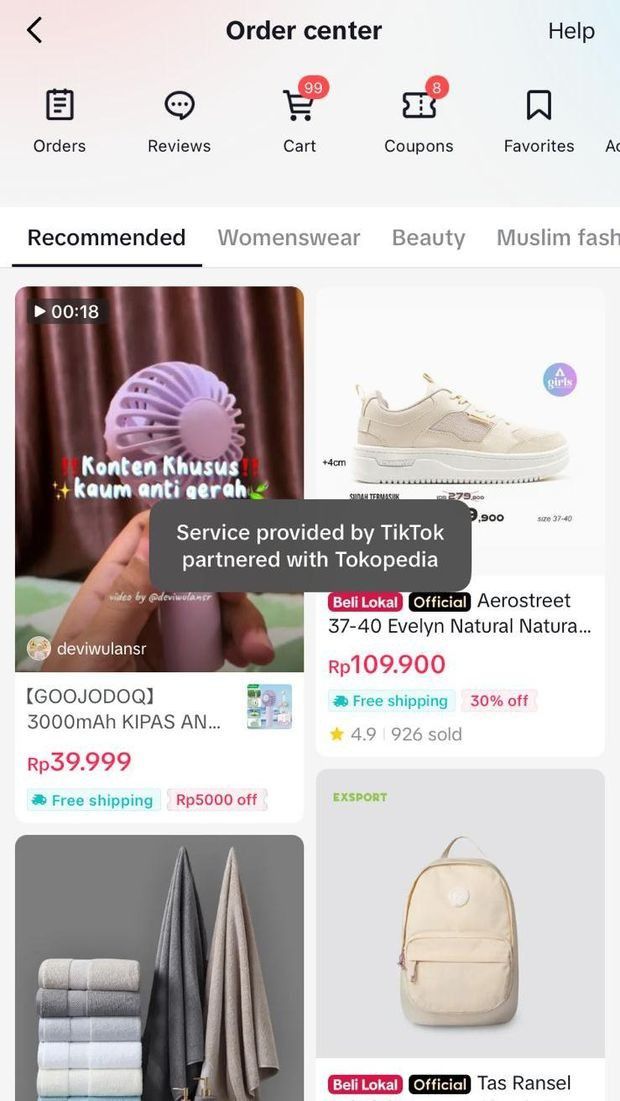The image size is (620, 1101).
Task: Select the Recommended tab
Action: point(106,238)
